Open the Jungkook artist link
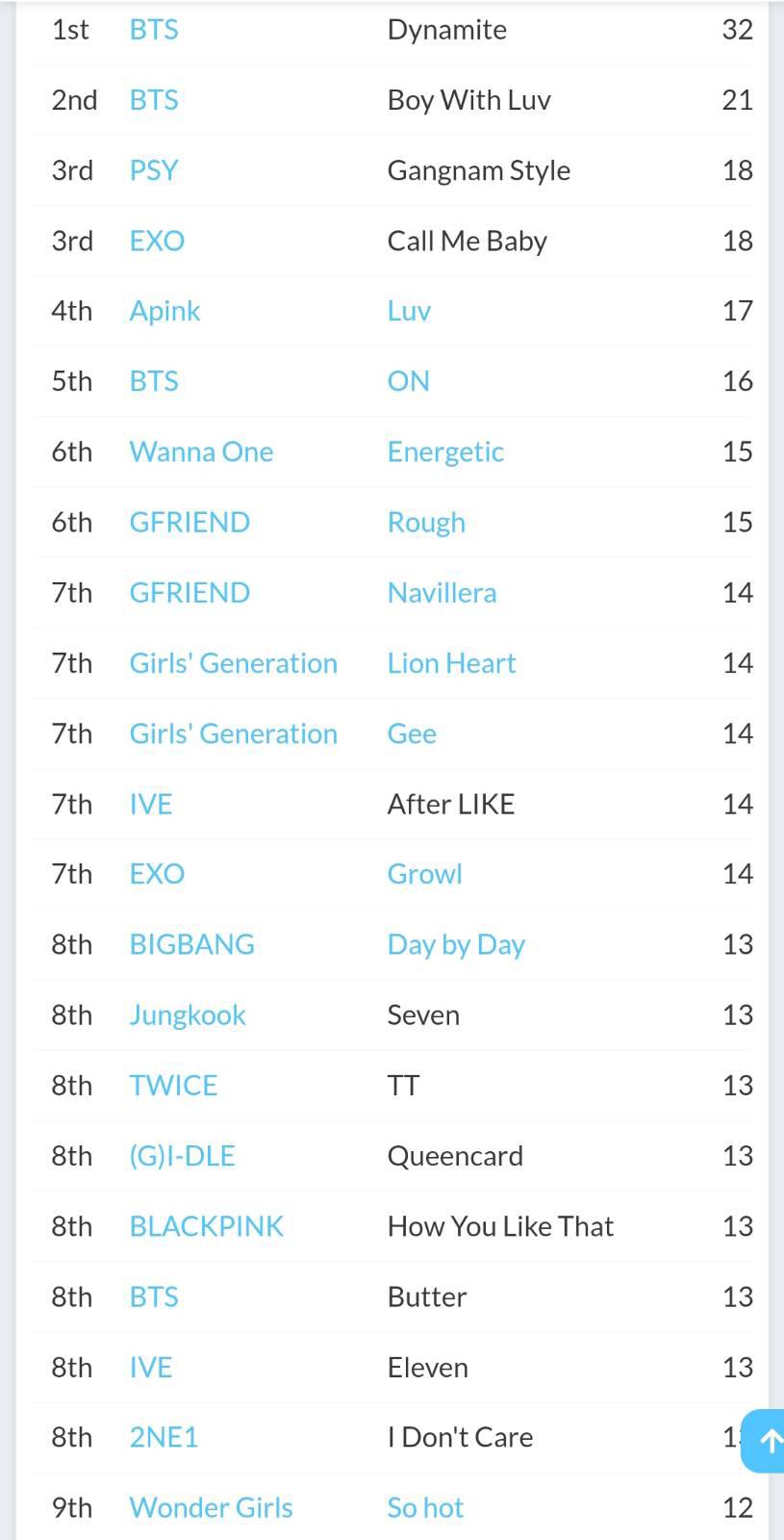This screenshot has height=1540, width=784. [x=188, y=1014]
